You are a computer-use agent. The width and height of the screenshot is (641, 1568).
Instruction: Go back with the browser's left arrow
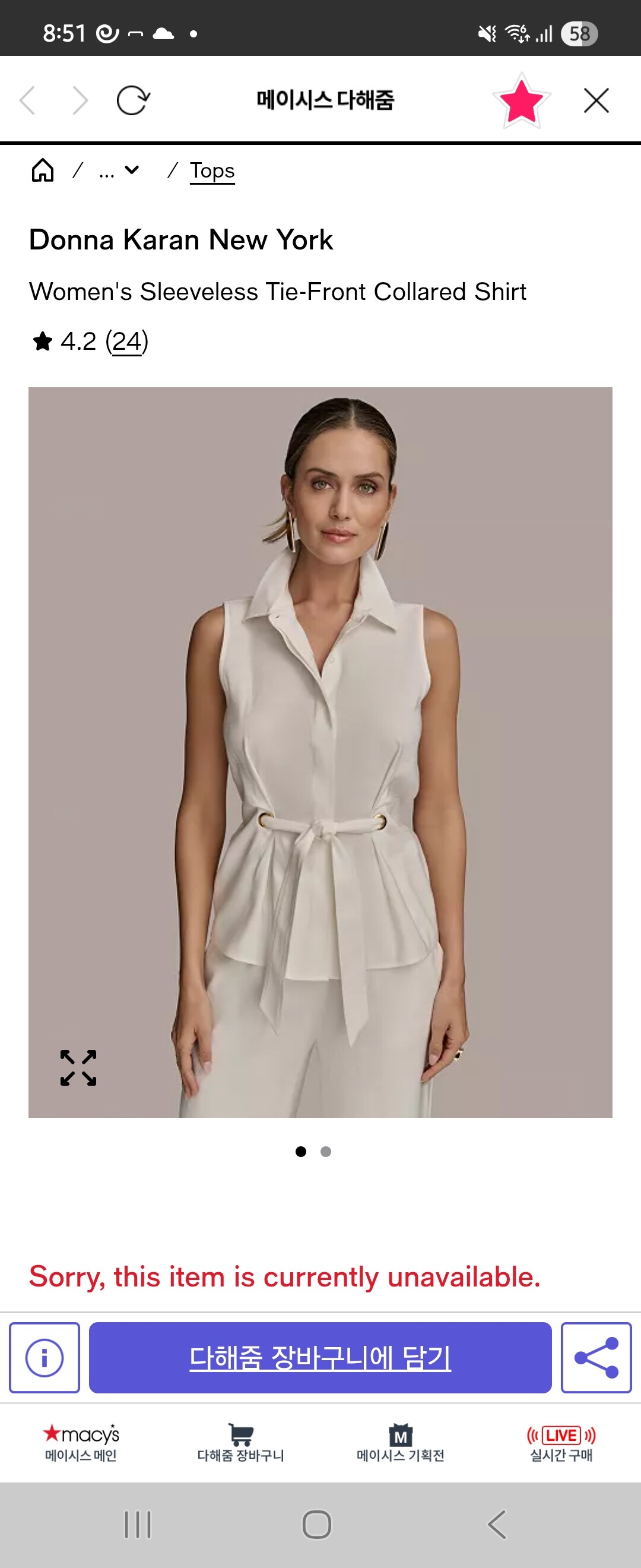click(28, 100)
